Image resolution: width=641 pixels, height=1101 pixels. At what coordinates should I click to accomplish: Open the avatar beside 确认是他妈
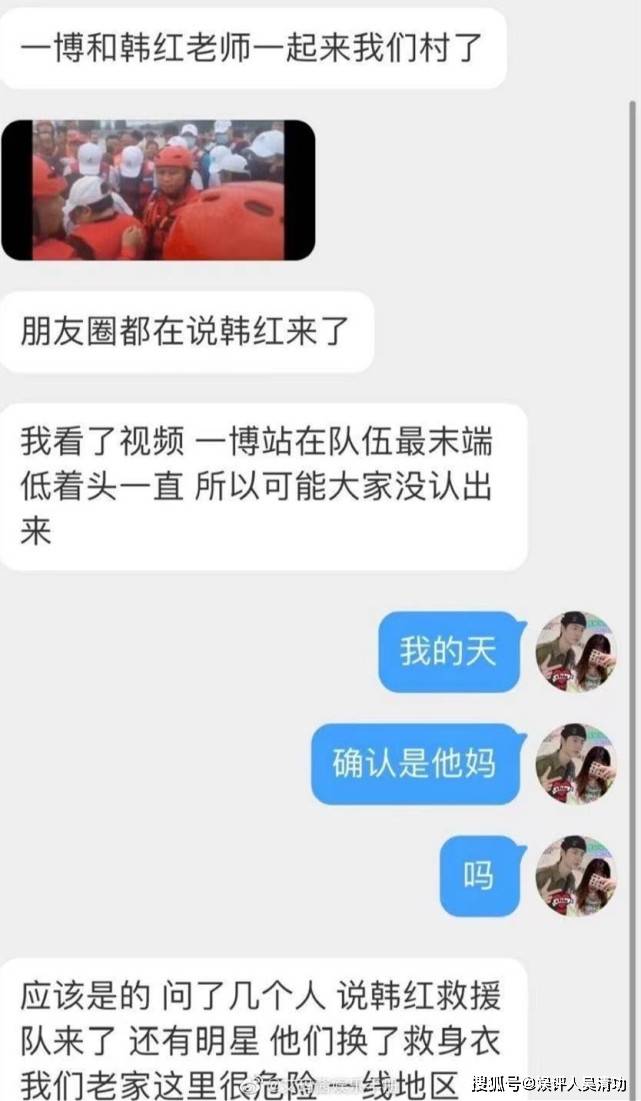(576, 764)
